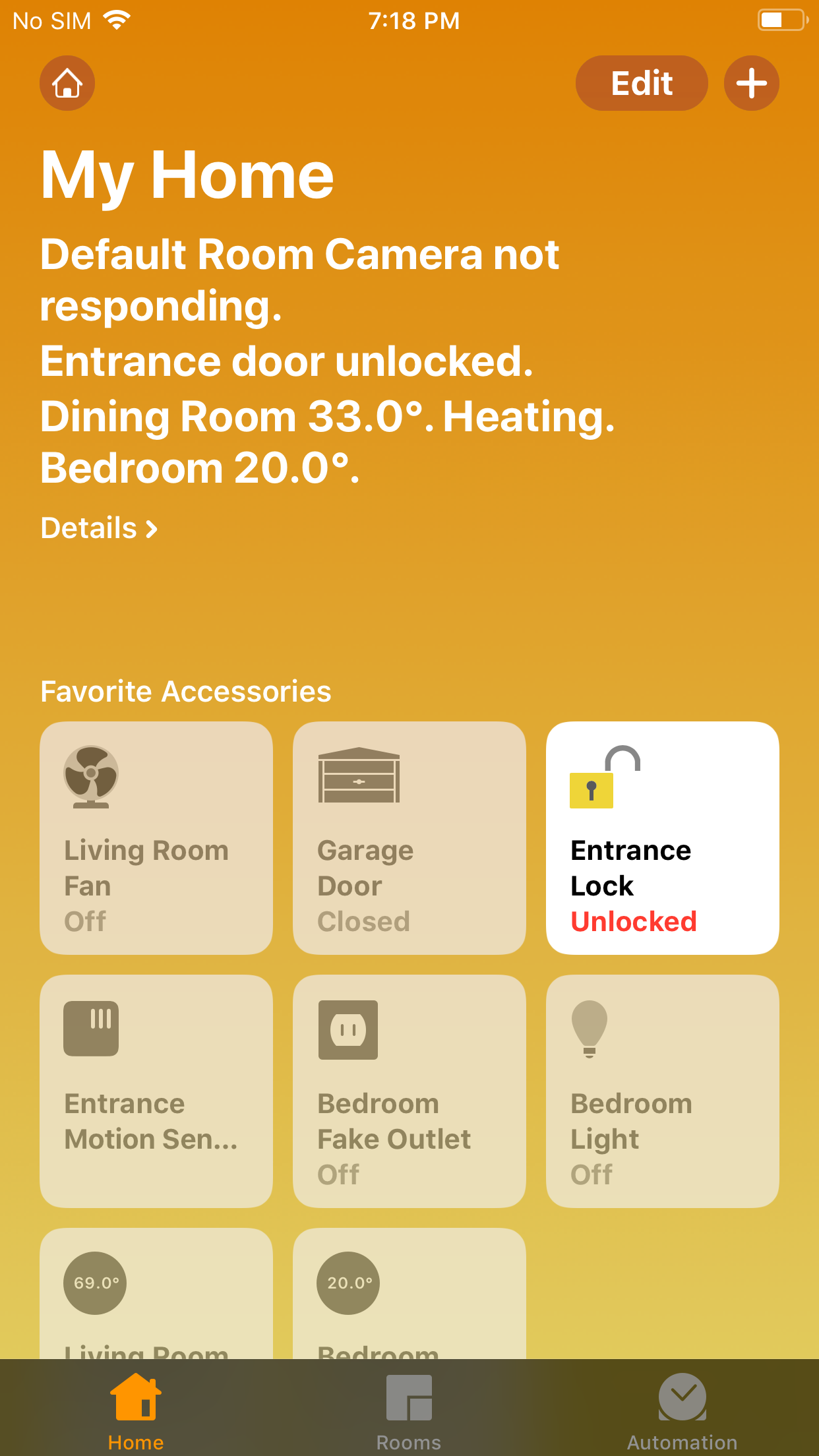Open the Entrance Motion Sensor tile

tap(156, 1091)
